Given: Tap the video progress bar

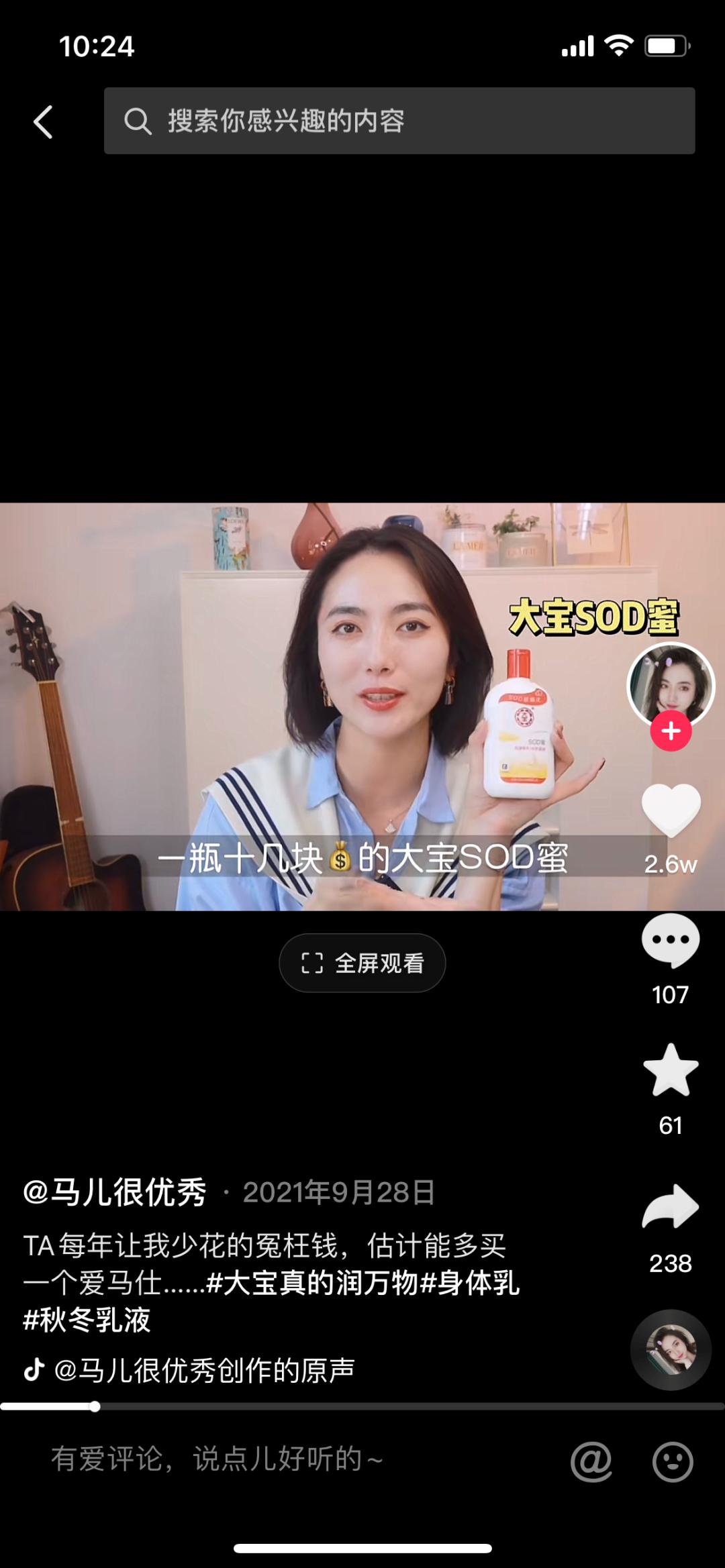Looking at the screenshot, I should coord(362,1406).
